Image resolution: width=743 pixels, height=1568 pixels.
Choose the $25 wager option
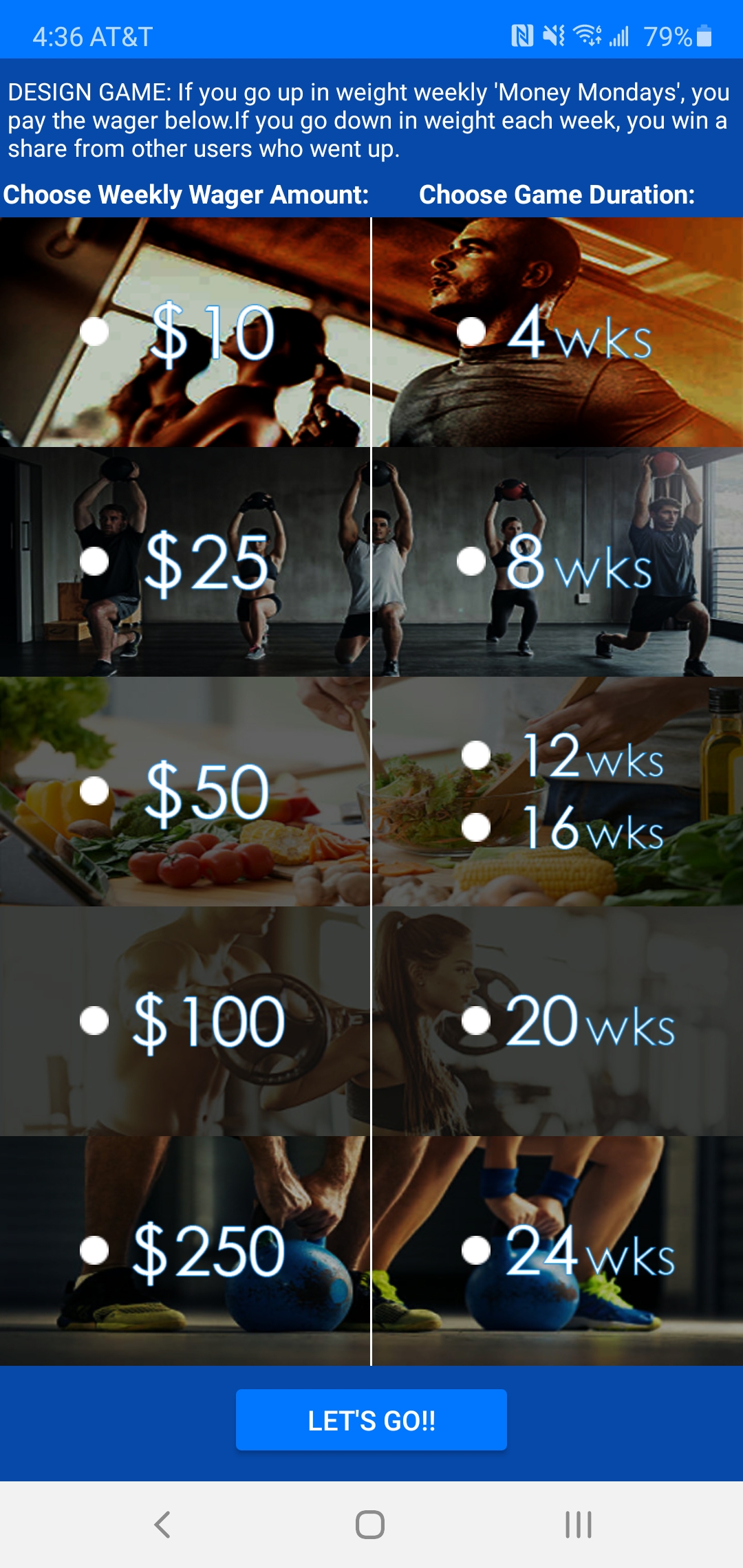pyautogui.click(x=95, y=561)
